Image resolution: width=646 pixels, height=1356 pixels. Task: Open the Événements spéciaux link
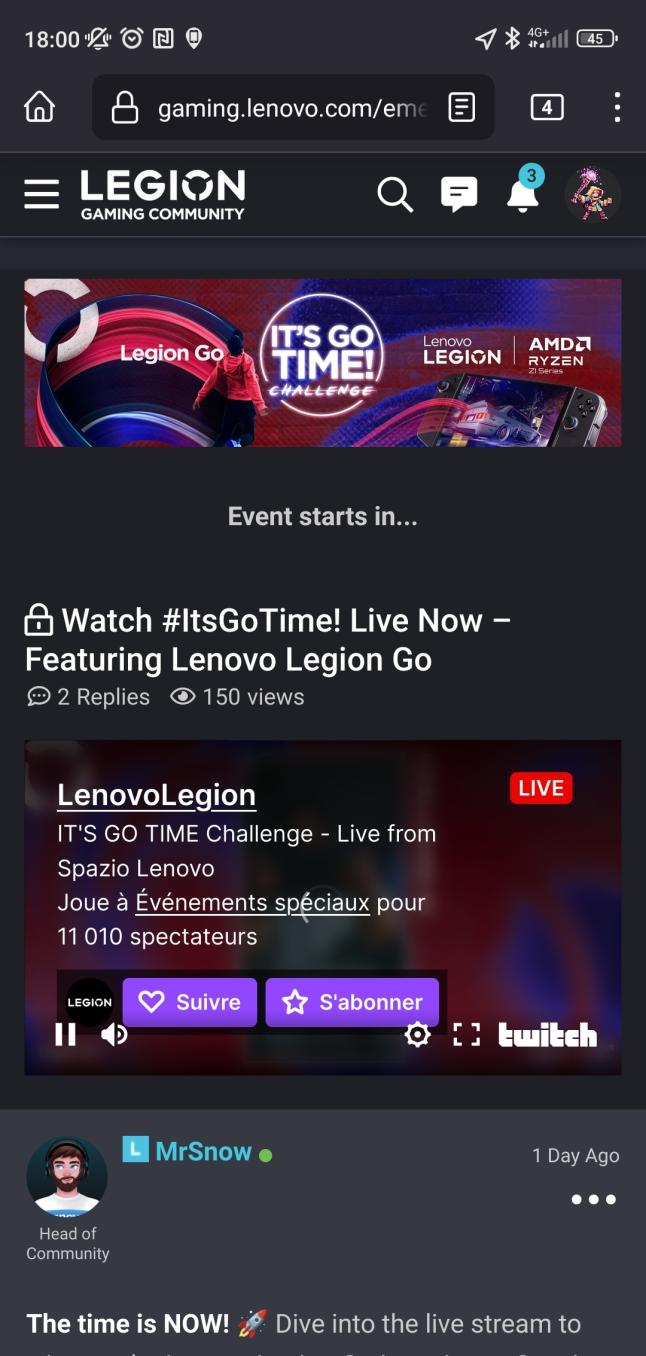pos(253,902)
